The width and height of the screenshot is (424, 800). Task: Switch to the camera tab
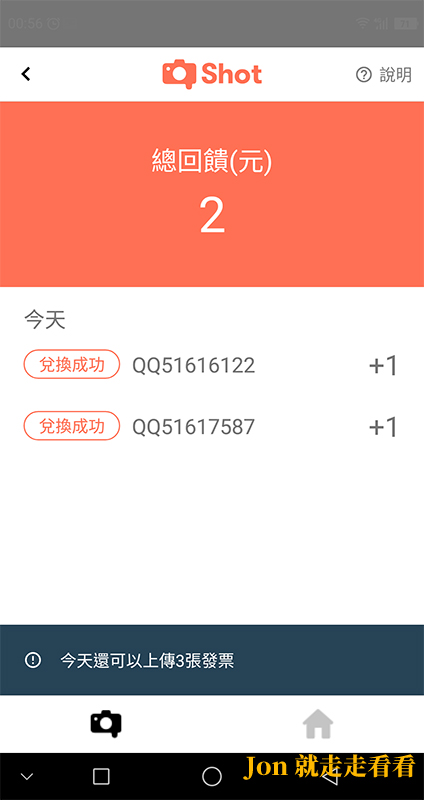pos(106,723)
